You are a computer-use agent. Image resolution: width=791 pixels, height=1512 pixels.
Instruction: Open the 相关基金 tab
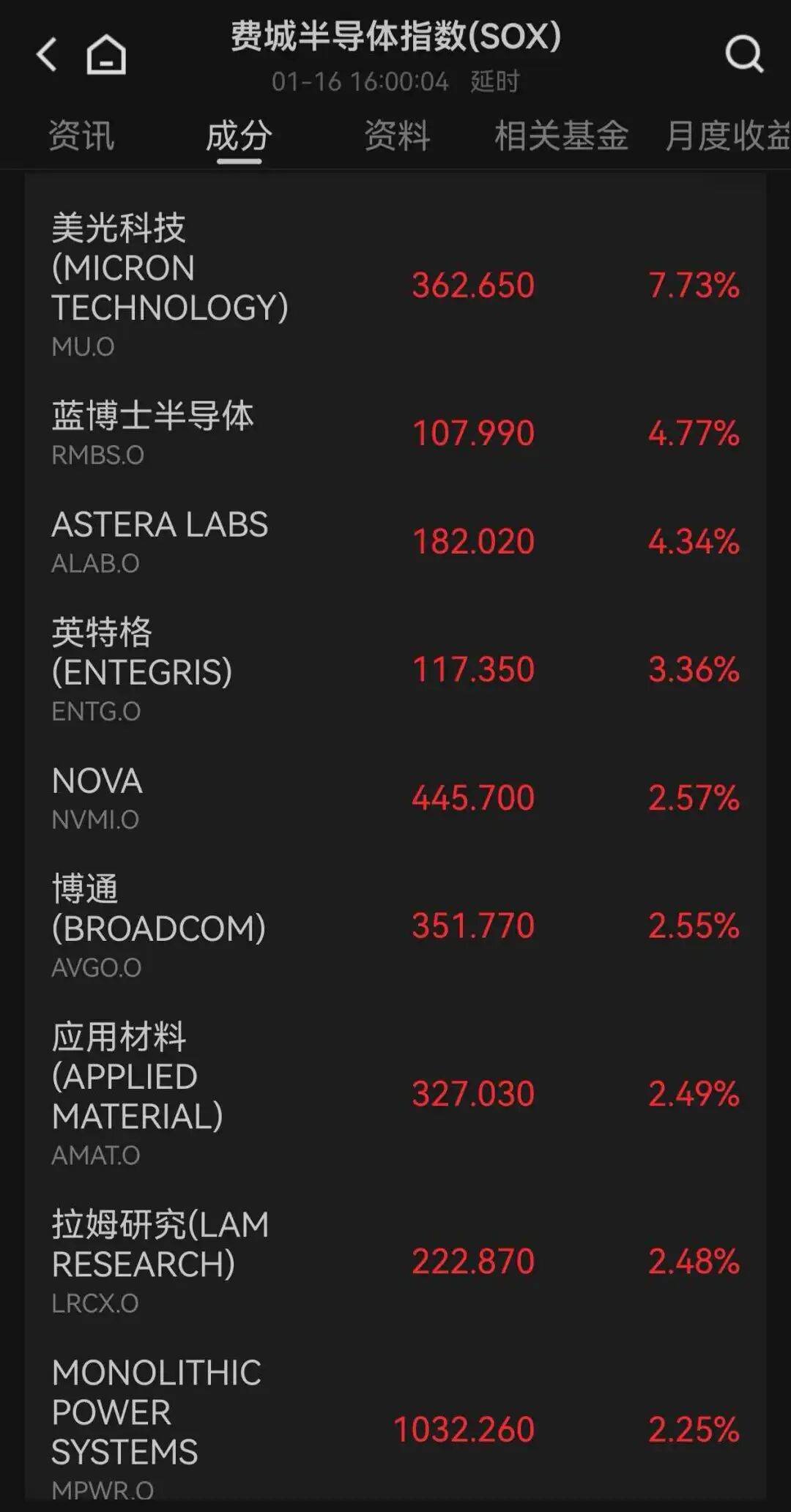pyautogui.click(x=561, y=136)
